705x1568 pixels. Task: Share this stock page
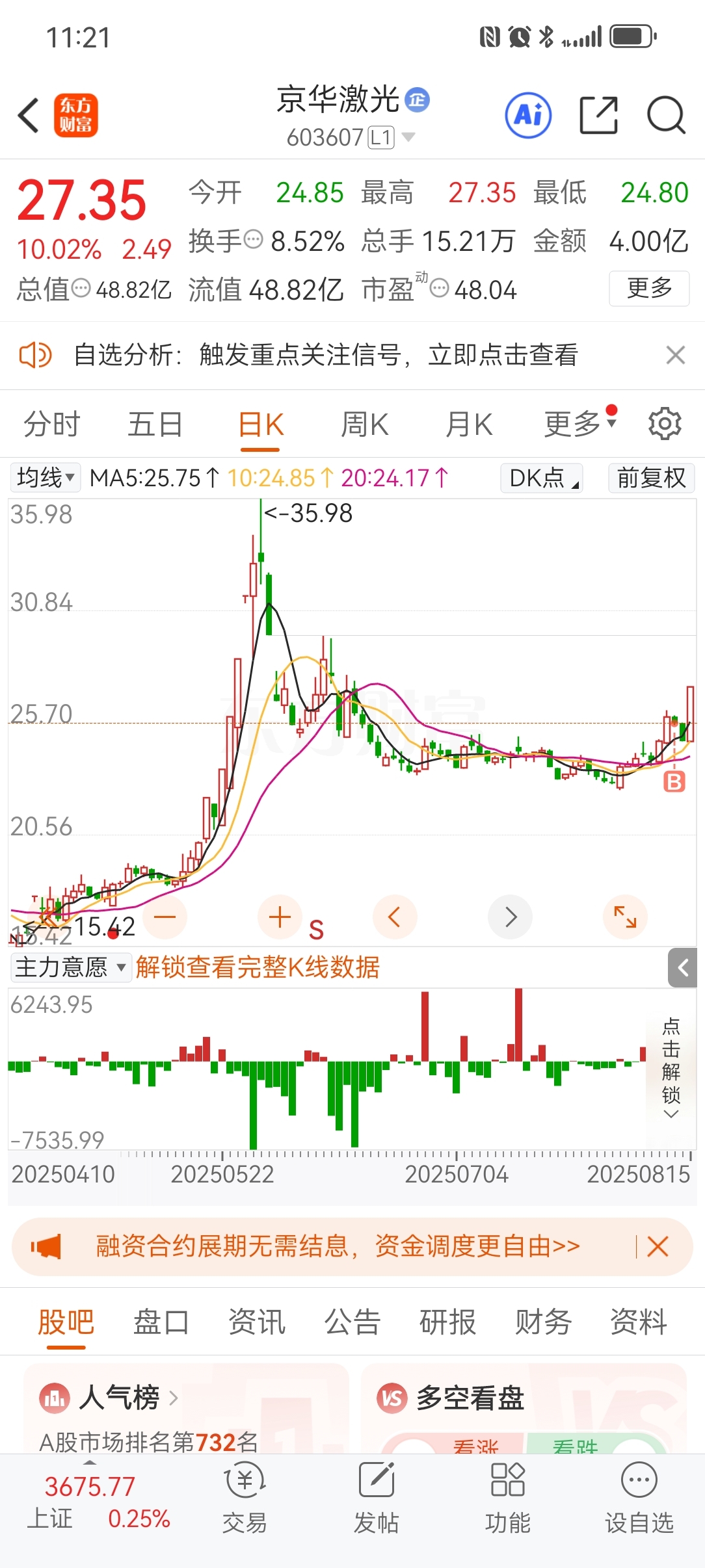click(598, 116)
